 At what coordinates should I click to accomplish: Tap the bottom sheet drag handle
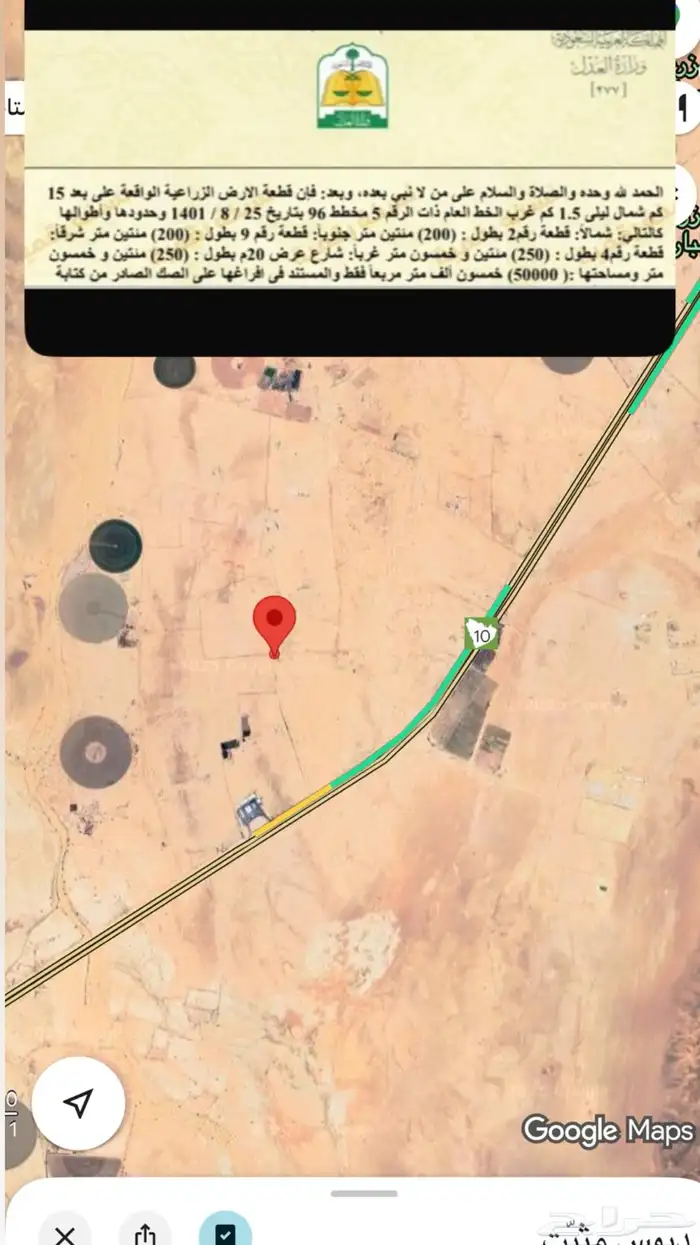[x=364, y=1193]
